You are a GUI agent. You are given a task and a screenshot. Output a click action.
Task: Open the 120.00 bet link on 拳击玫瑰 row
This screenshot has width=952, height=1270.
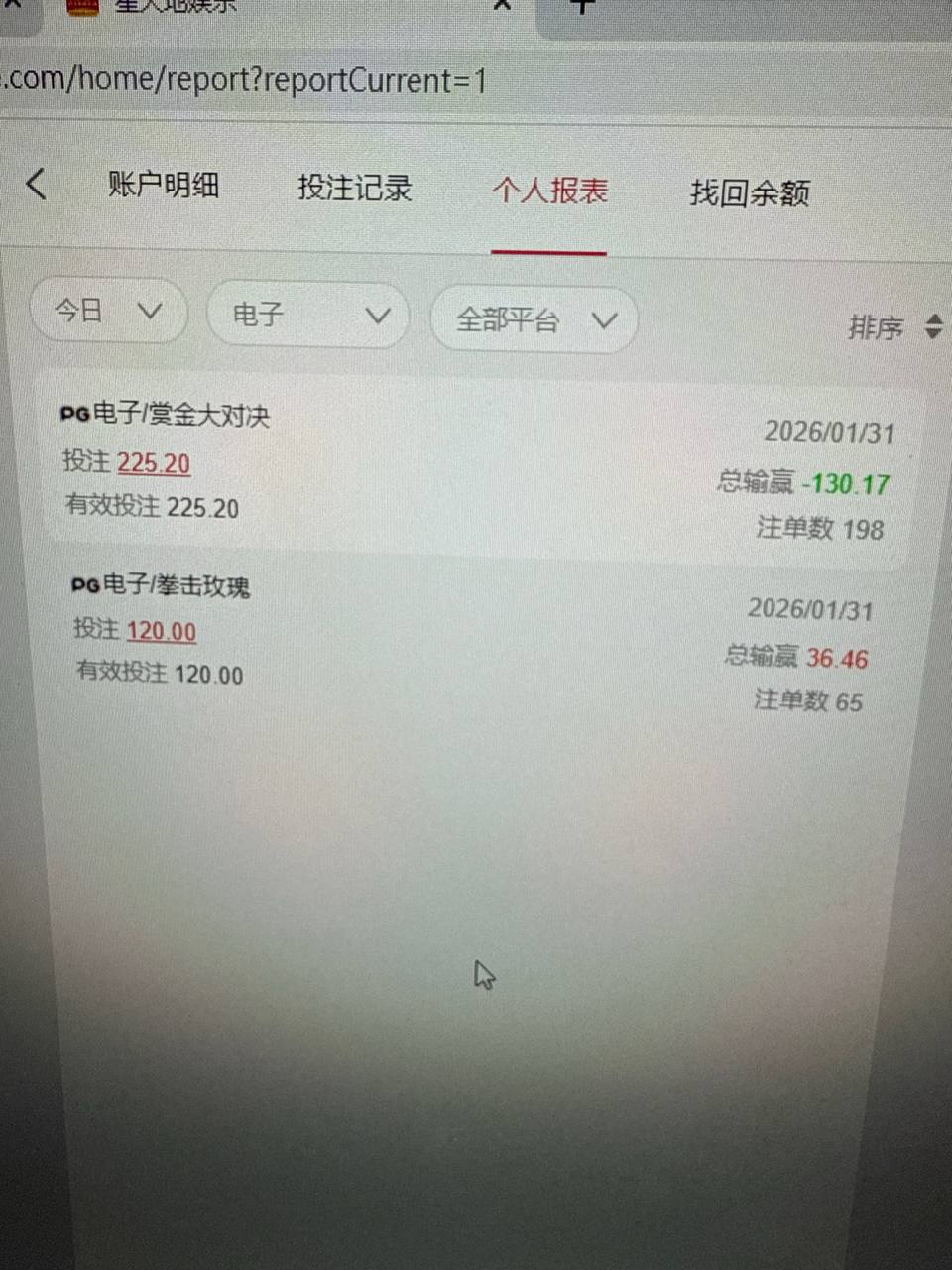pos(162,631)
